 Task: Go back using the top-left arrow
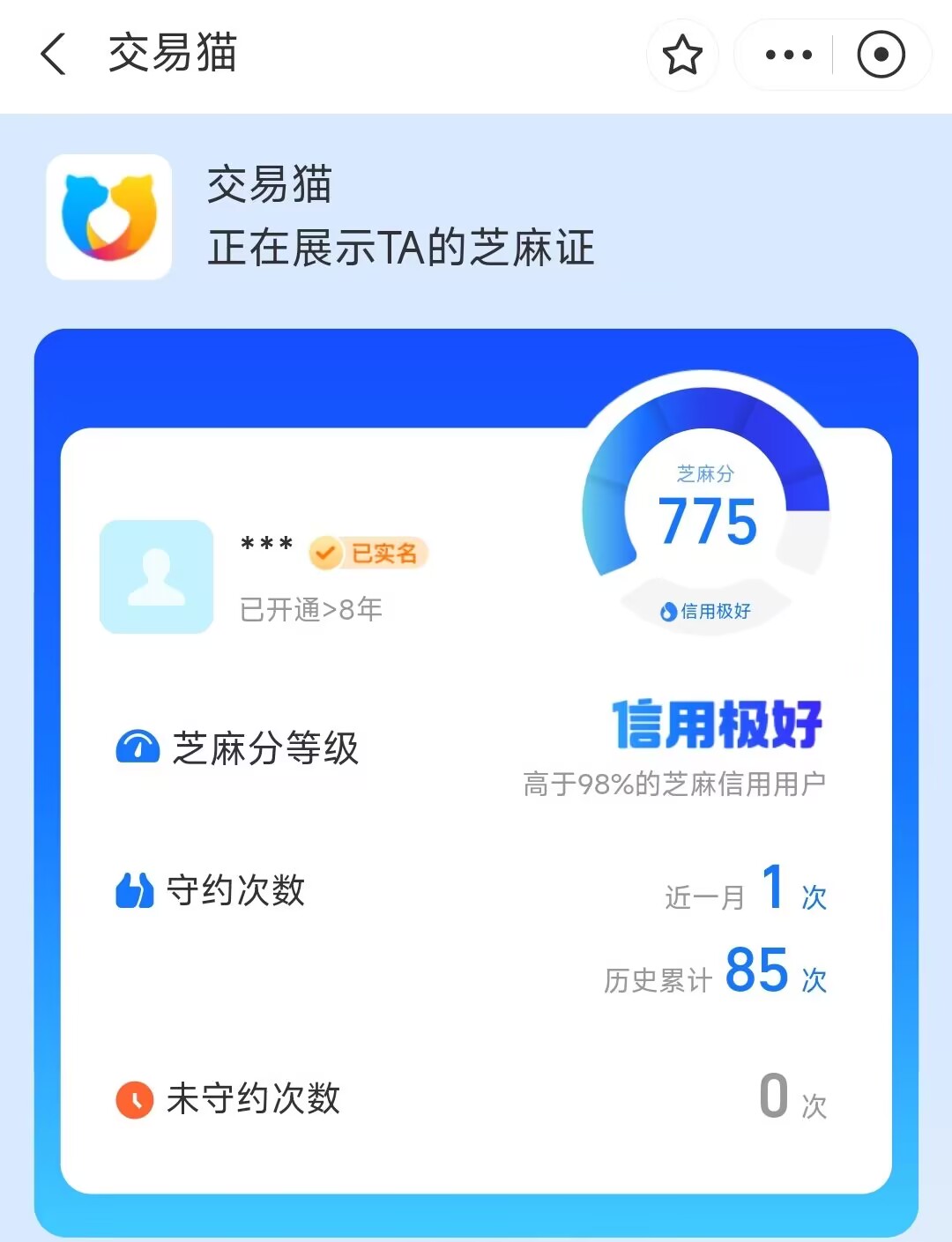pyautogui.click(x=54, y=55)
